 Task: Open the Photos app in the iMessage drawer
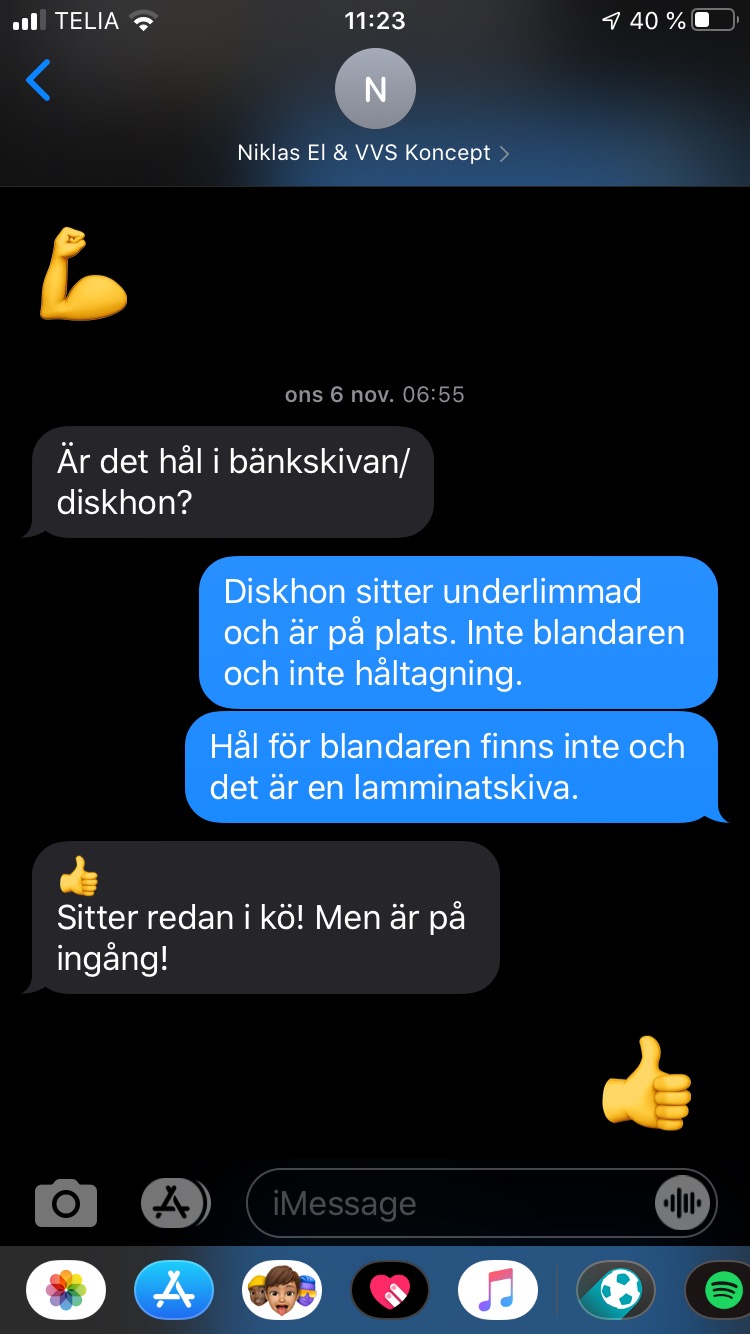[x=66, y=1290]
